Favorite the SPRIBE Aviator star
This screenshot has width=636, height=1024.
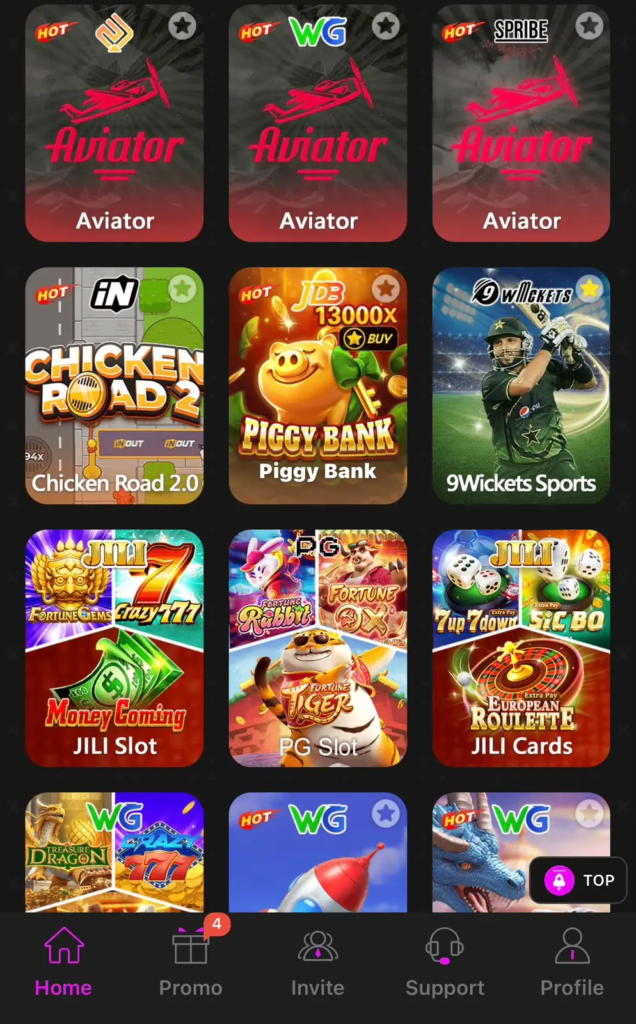click(590, 26)
